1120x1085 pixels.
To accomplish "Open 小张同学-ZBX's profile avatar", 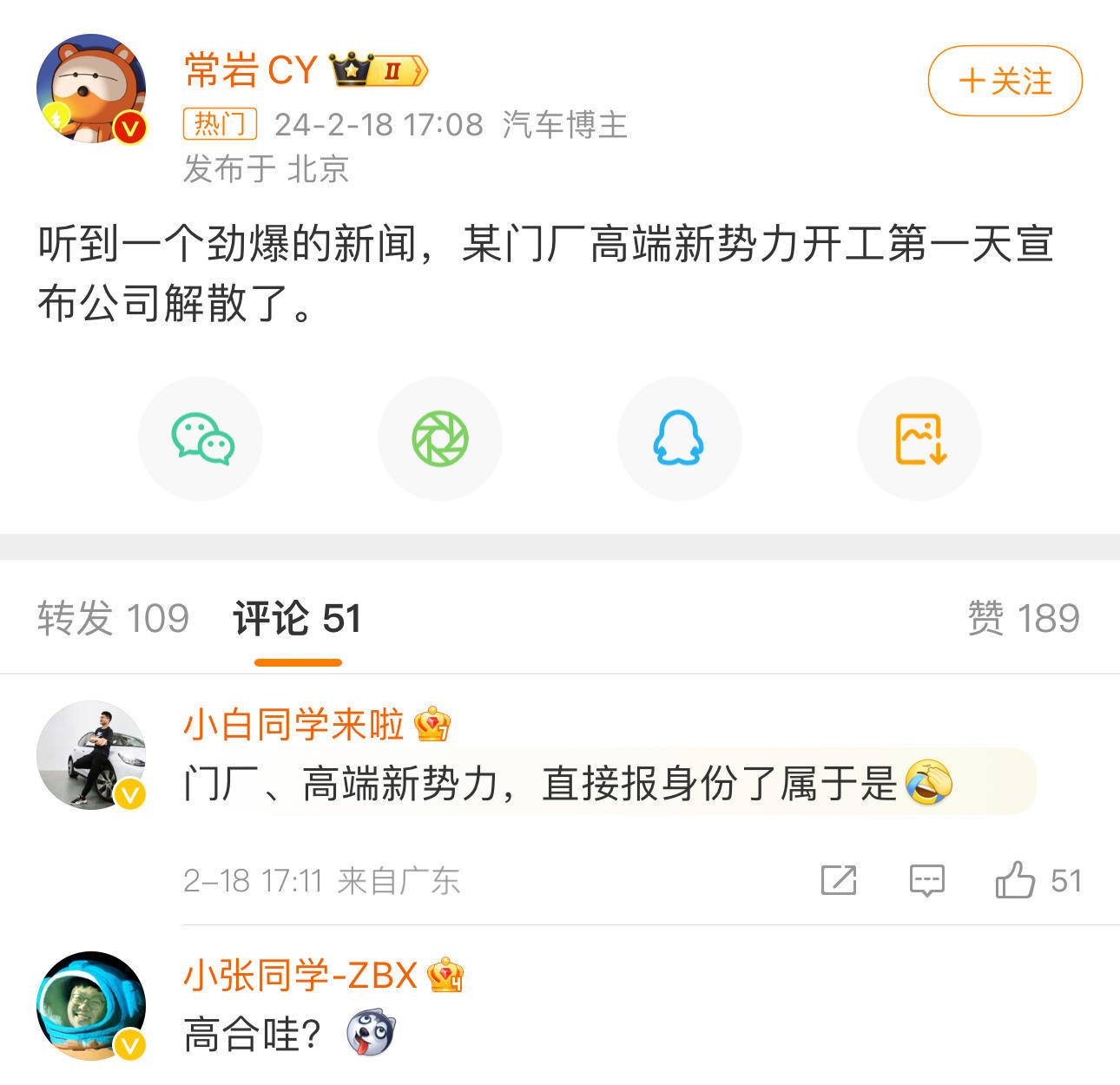I will coord(91,1006).
